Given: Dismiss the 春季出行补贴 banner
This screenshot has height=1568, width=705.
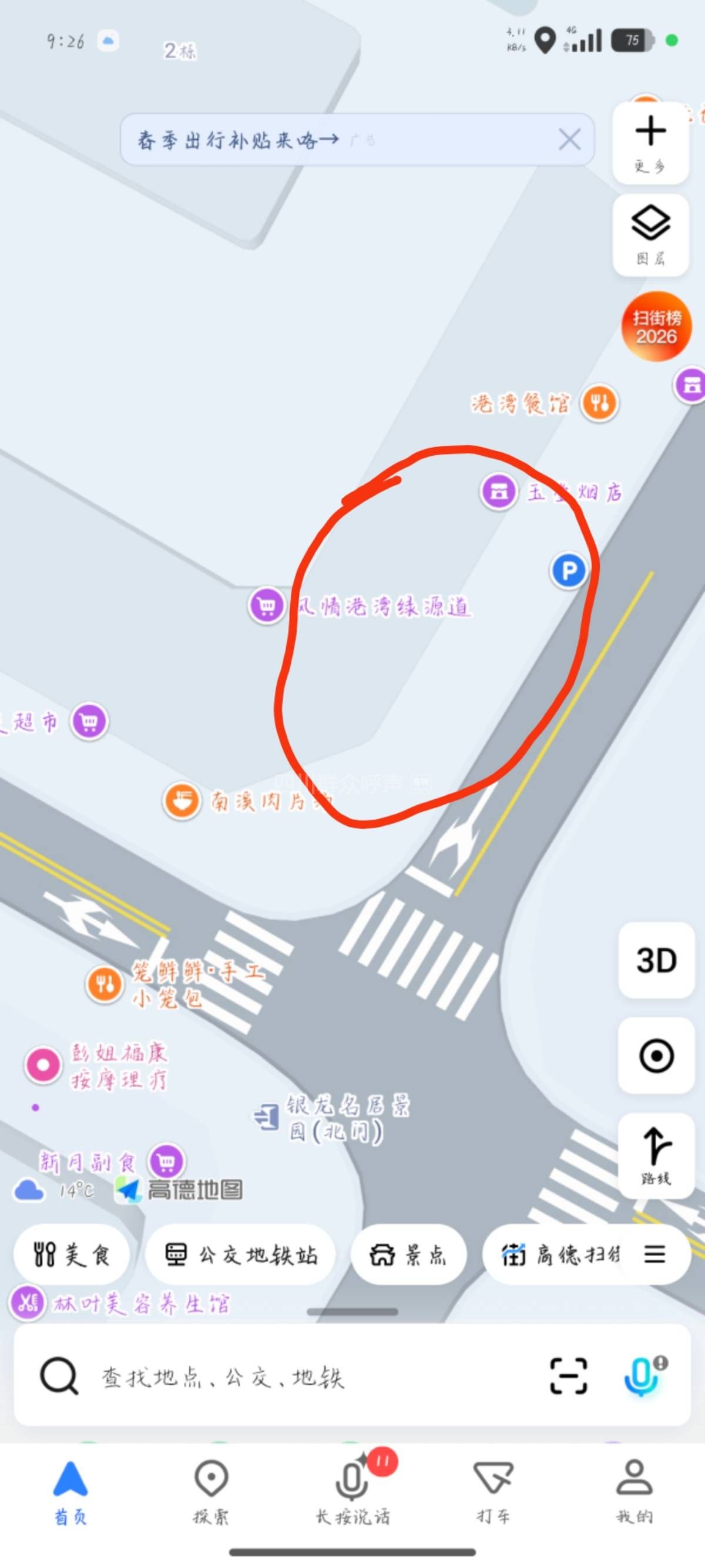Looking at the screenshot, I should 569,140.
